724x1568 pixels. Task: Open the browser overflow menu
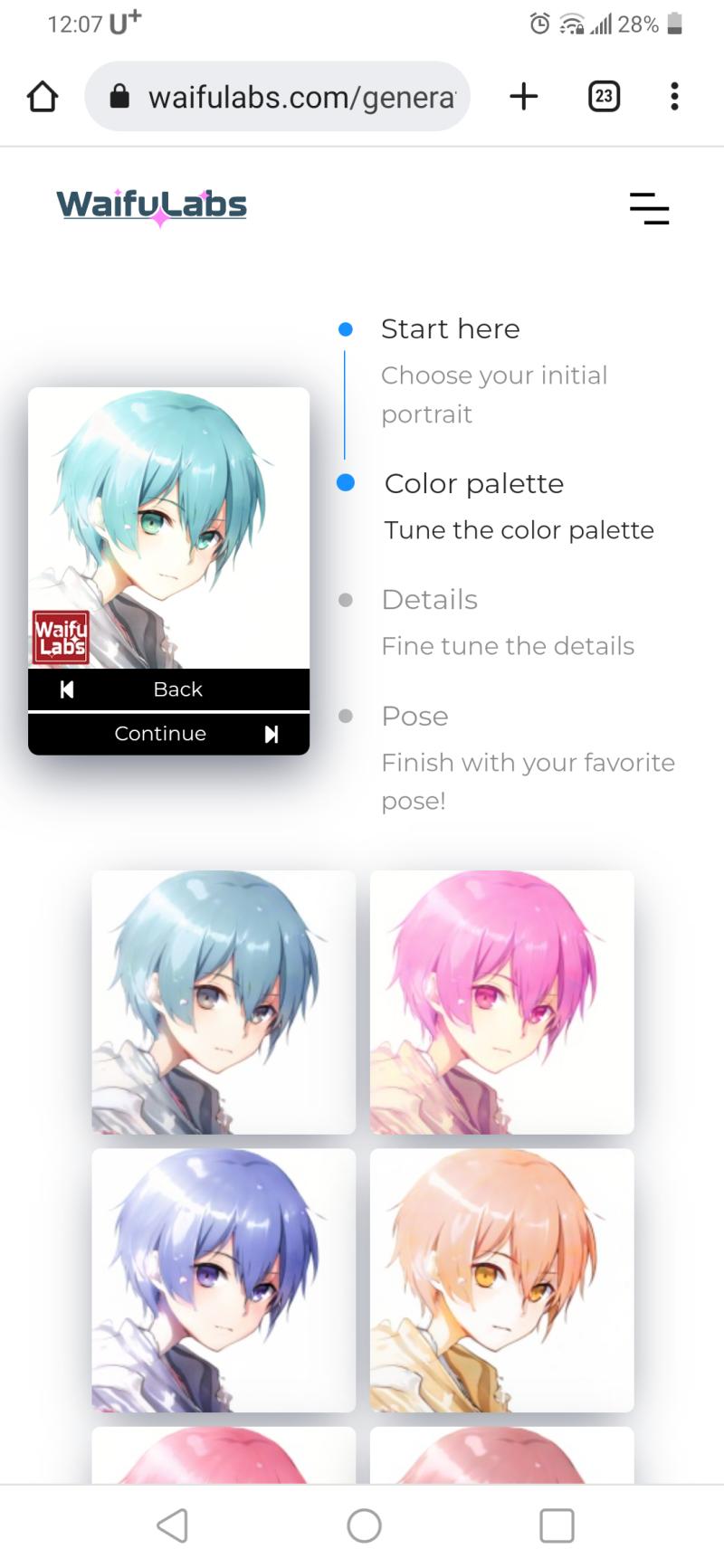tap(674, 96)
